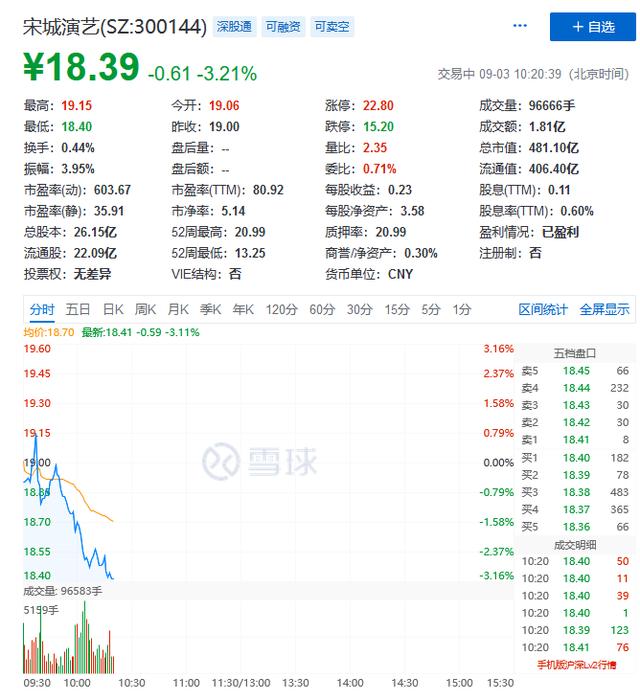Screen dimensions: 640x700
Task: Select the 季K chart tab
Action: pos(210,309)
